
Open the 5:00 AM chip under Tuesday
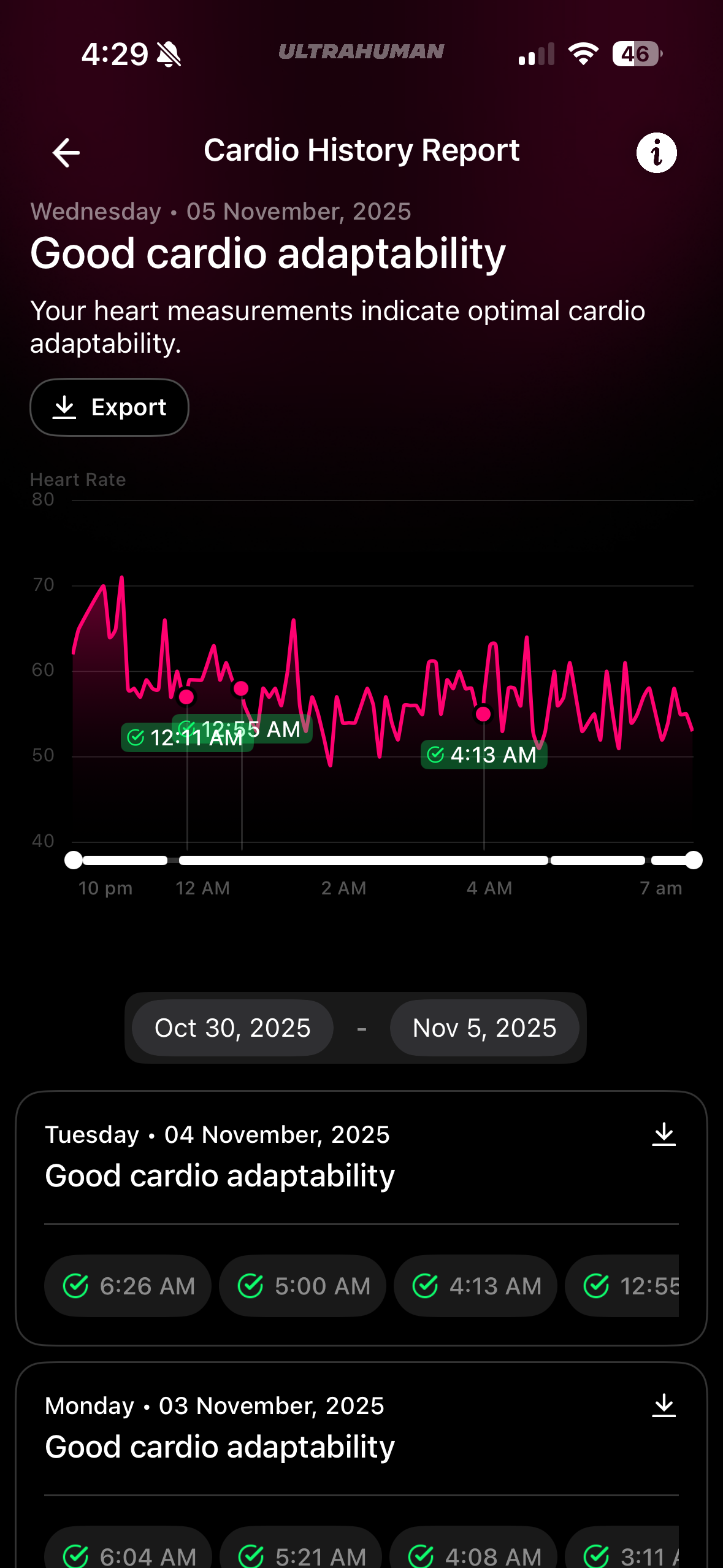click(303, 1286)
